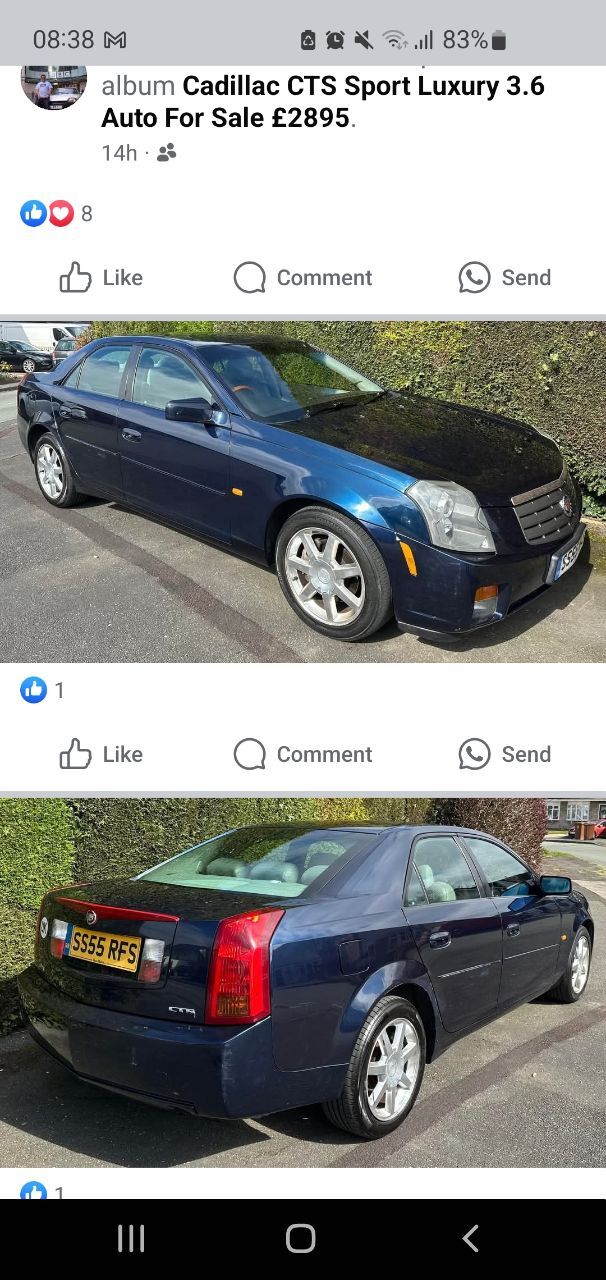Send the front-view Cadillac photo
This screenshot has height=1280, width=606.
[x=505, y=754]
